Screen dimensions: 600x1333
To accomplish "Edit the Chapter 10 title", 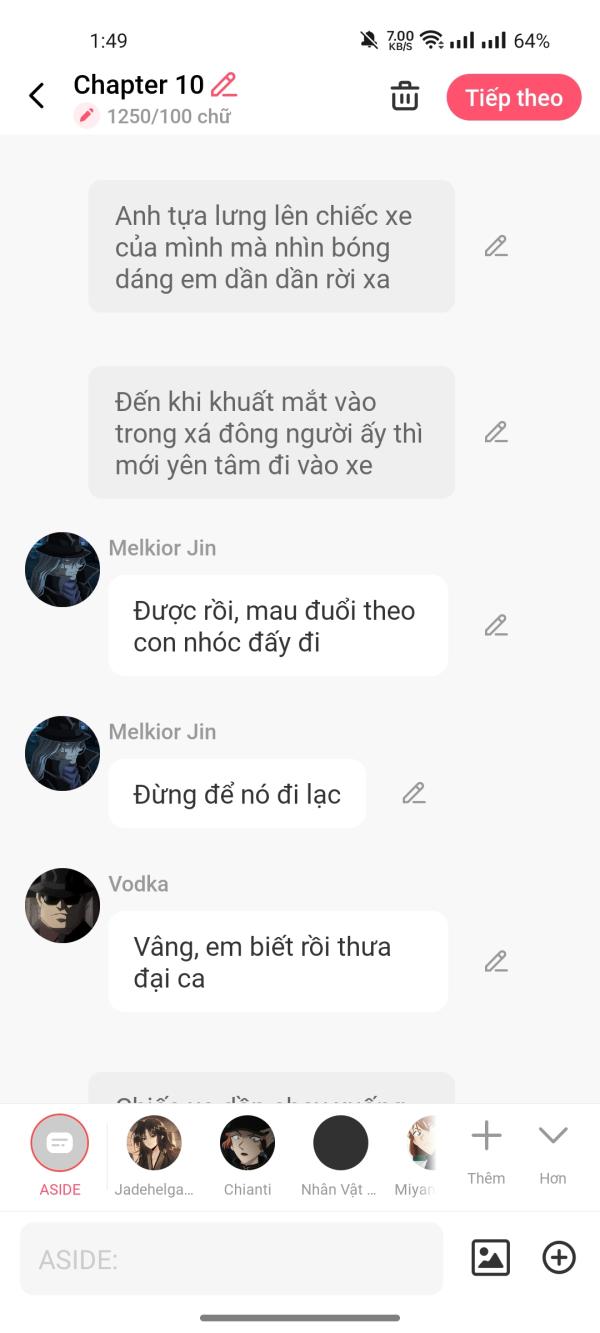I will pyautogui.click(x=224, y=85).
